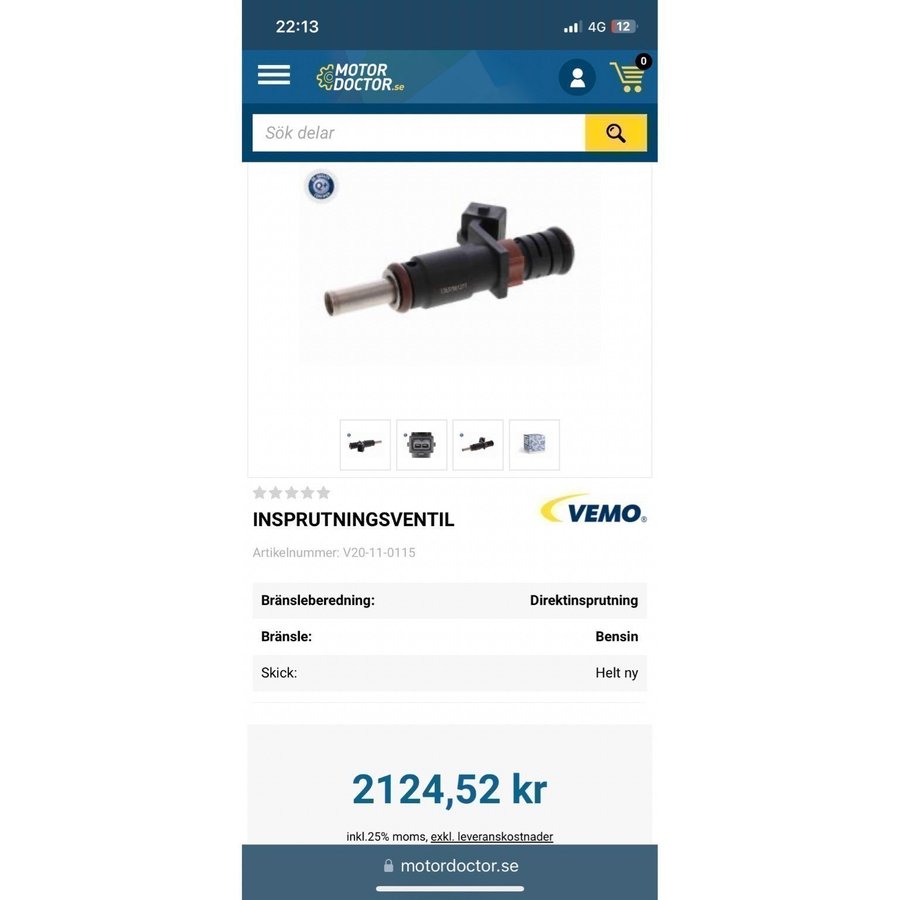Open the user account icon

pyautogui.click(x=577, y=77)
